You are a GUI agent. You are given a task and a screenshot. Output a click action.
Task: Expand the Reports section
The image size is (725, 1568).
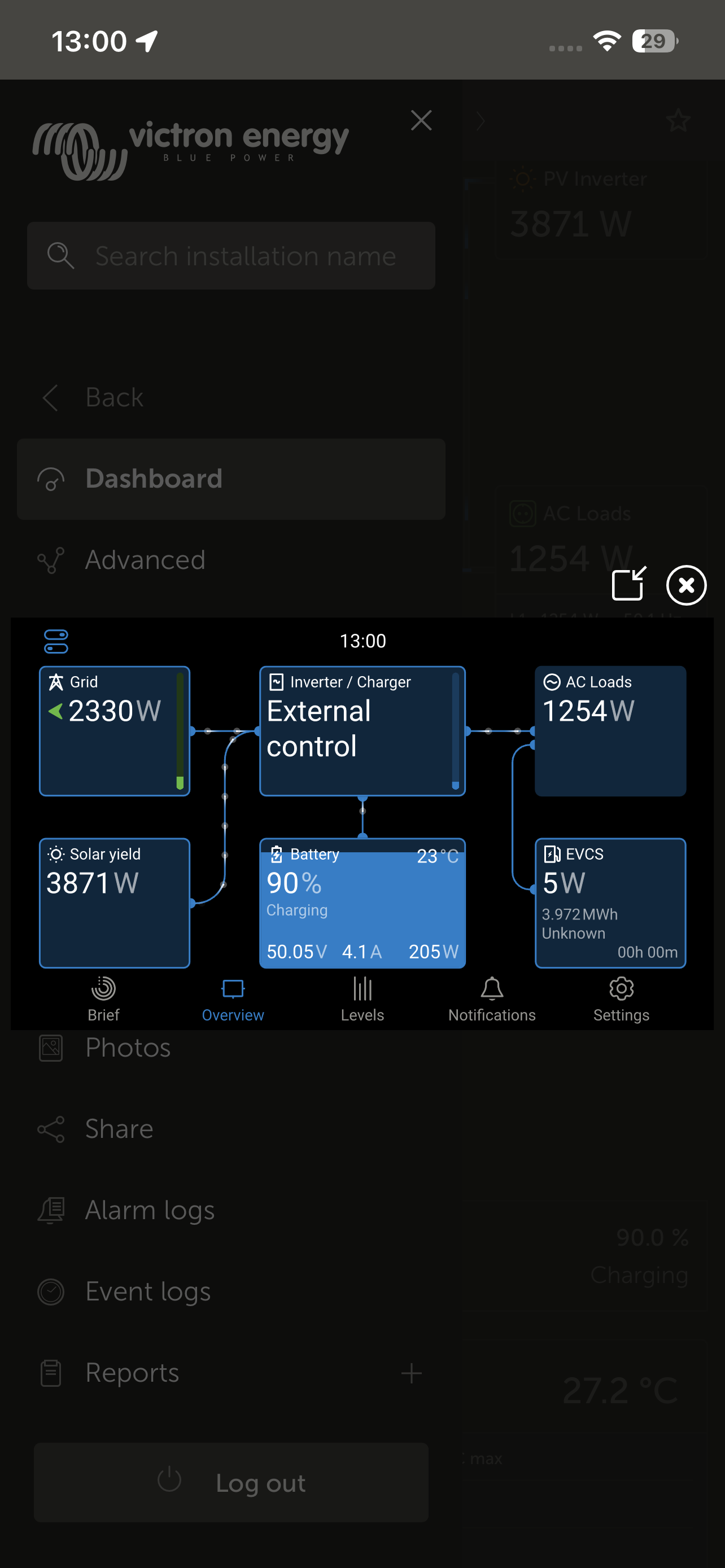412,1373
